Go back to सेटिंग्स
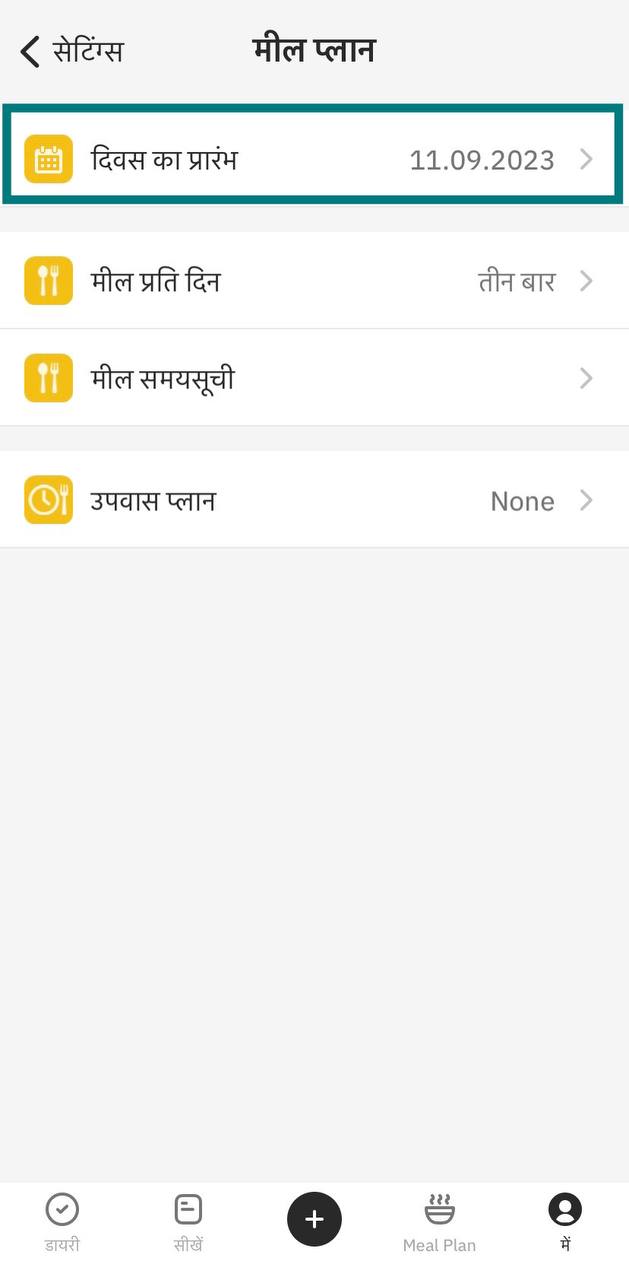The width and height of the screenshot is (629, 1280). coord(70,50)
